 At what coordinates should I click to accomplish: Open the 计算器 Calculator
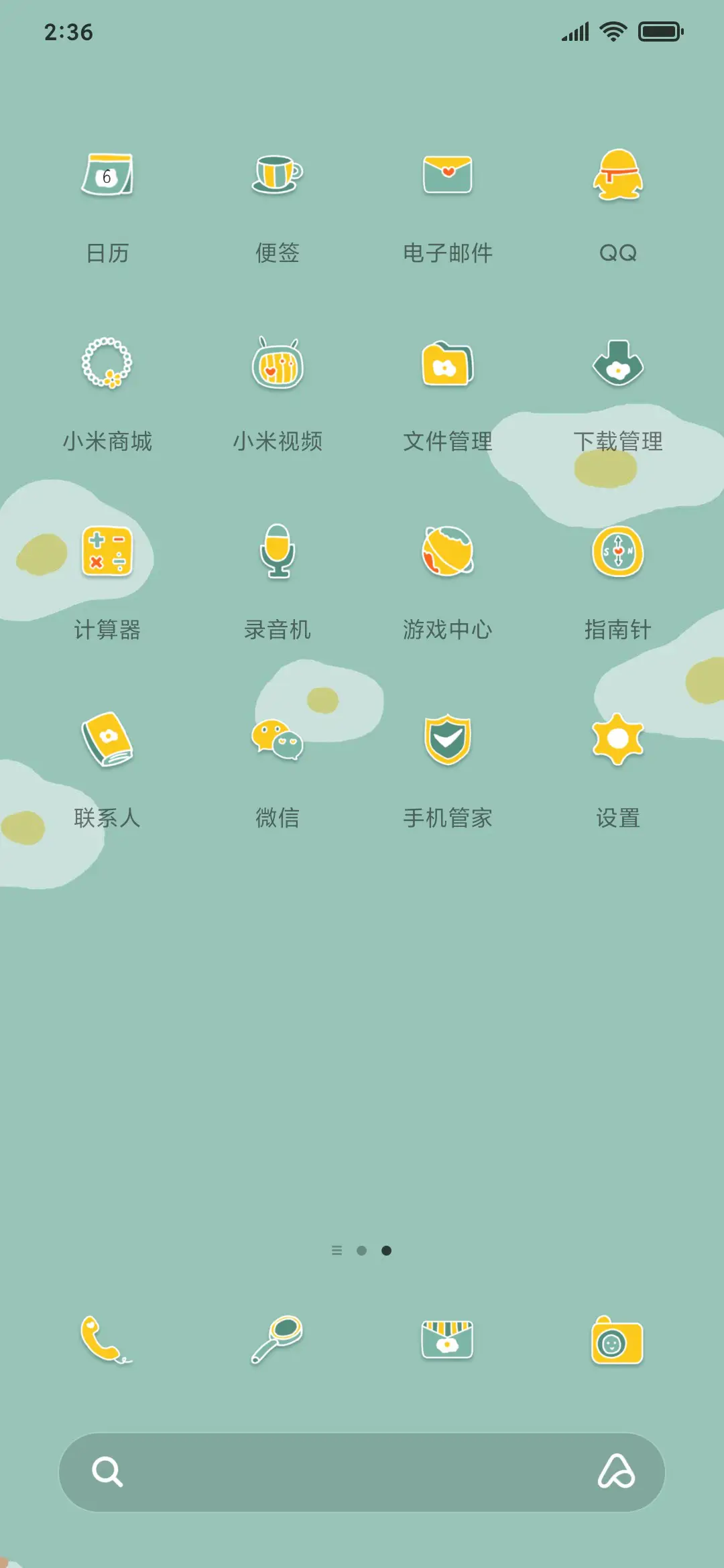(x=108, y=553)
